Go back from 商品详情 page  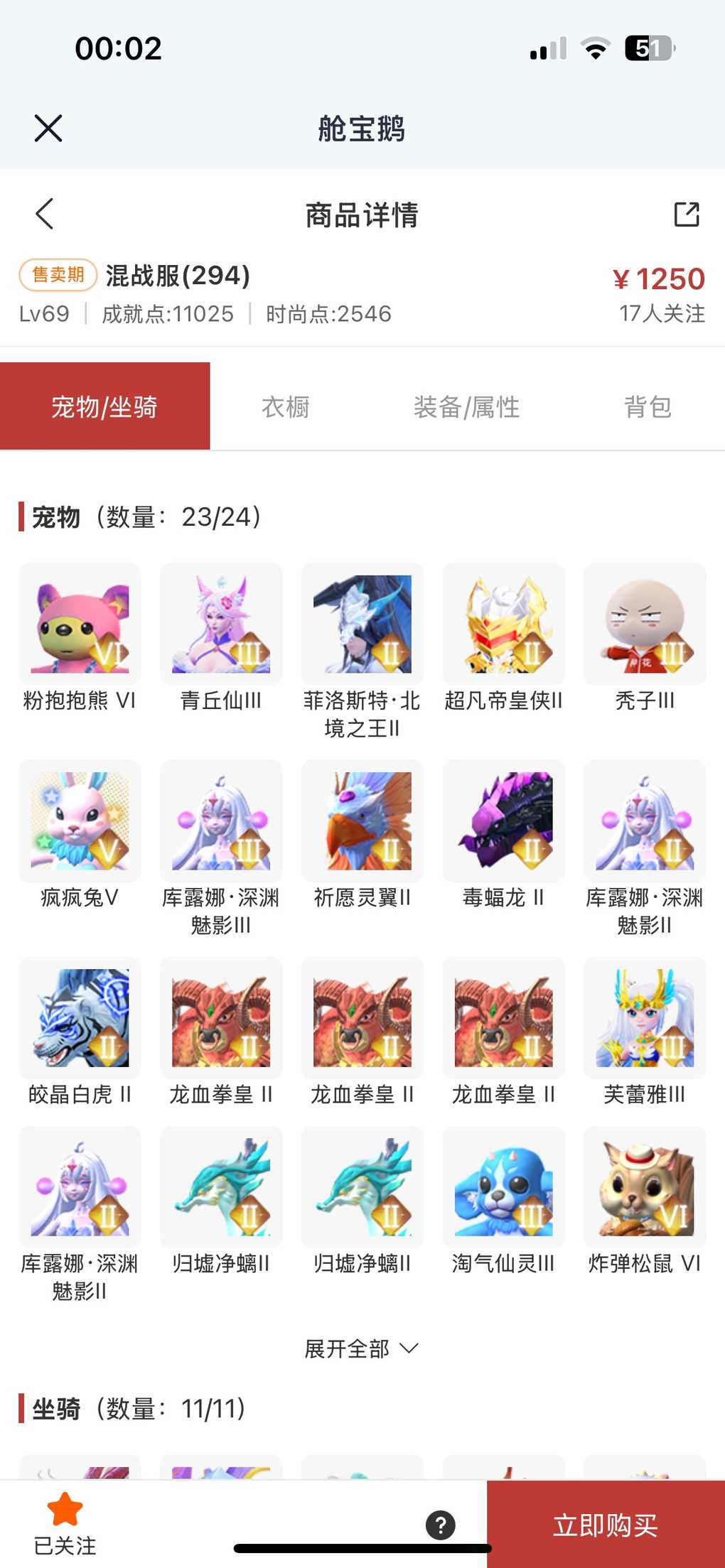[45, 214]
